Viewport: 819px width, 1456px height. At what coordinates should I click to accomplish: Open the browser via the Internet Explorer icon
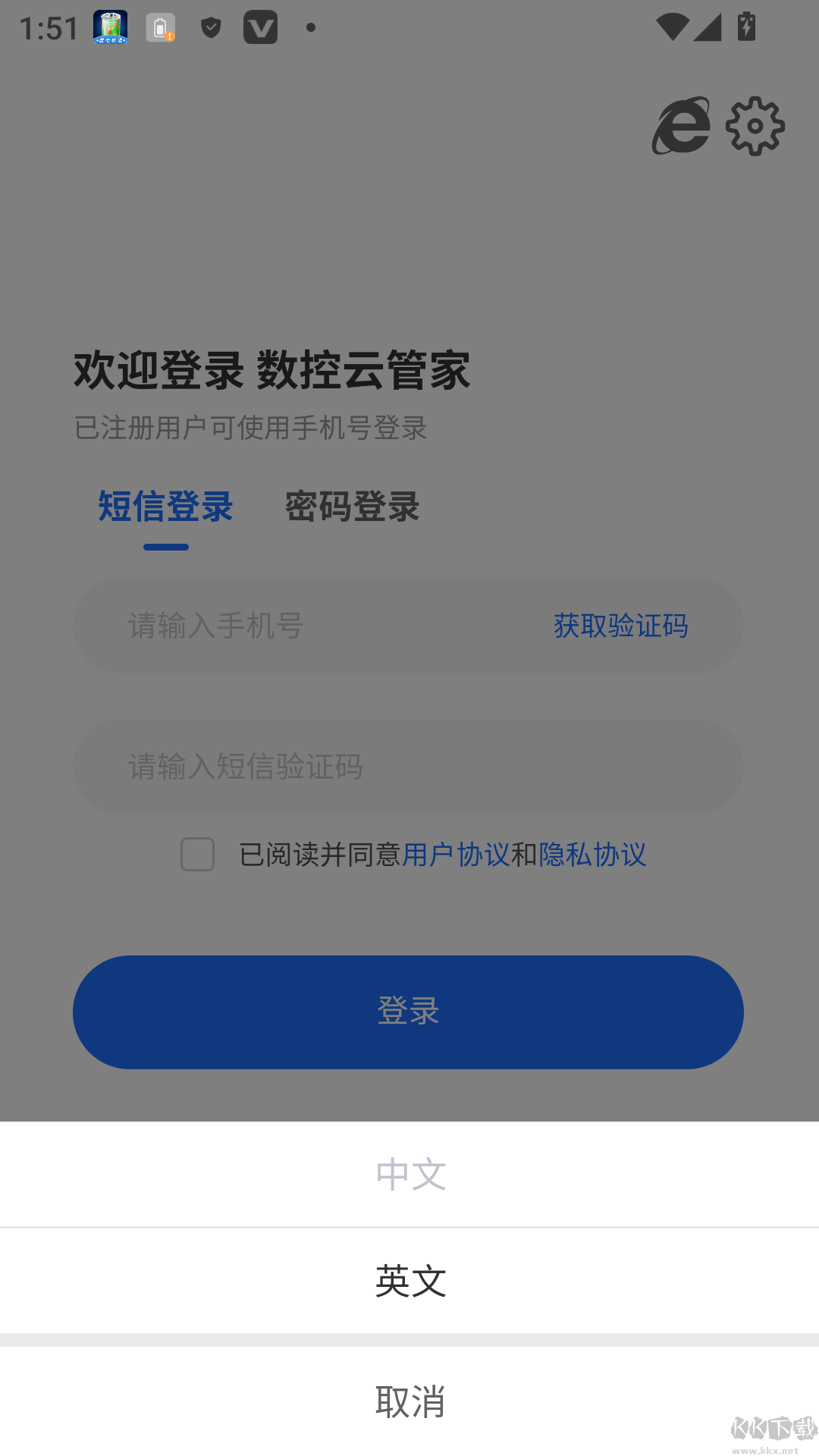681,125
